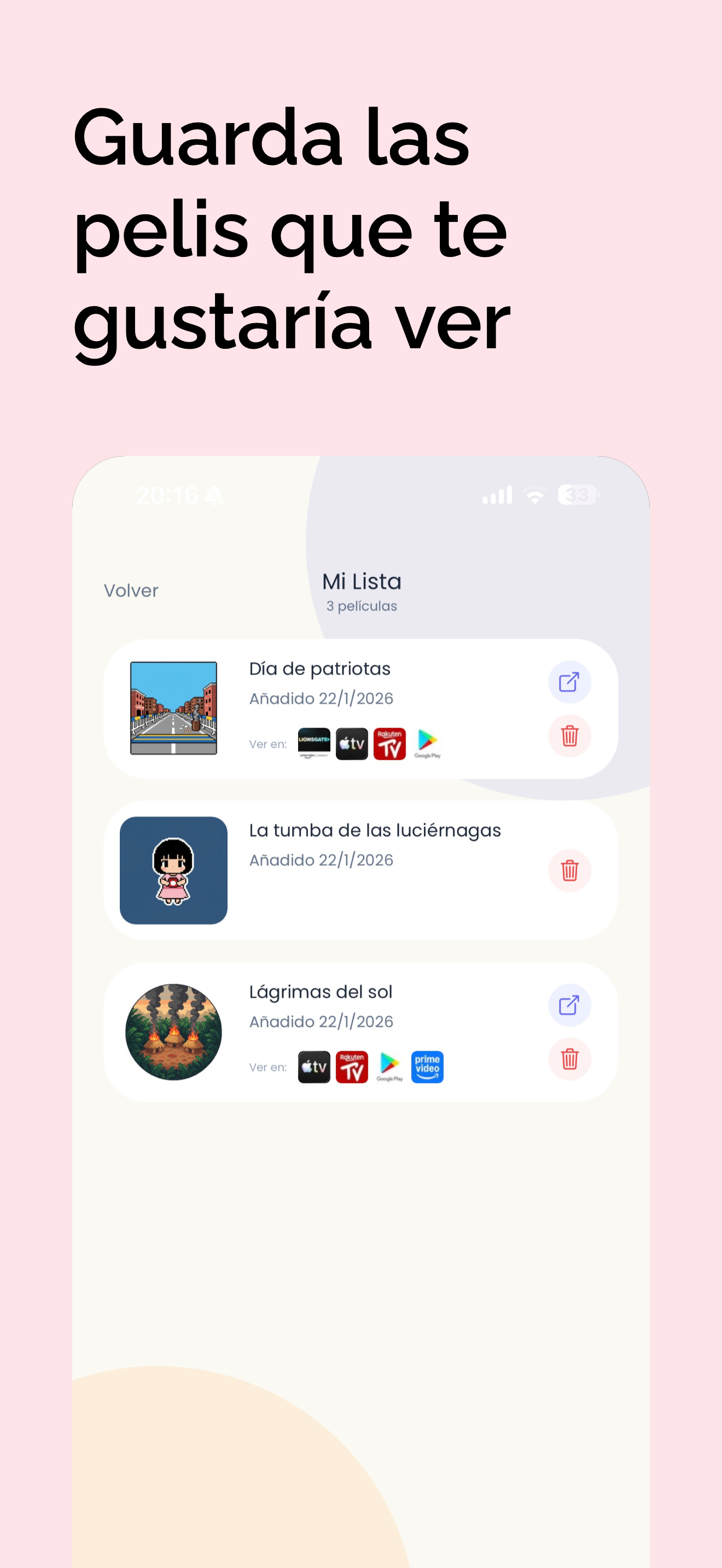This screenshot has width=722, height=1568.
Task: Share Día de patriotas externally
Action: pos(569,683)
